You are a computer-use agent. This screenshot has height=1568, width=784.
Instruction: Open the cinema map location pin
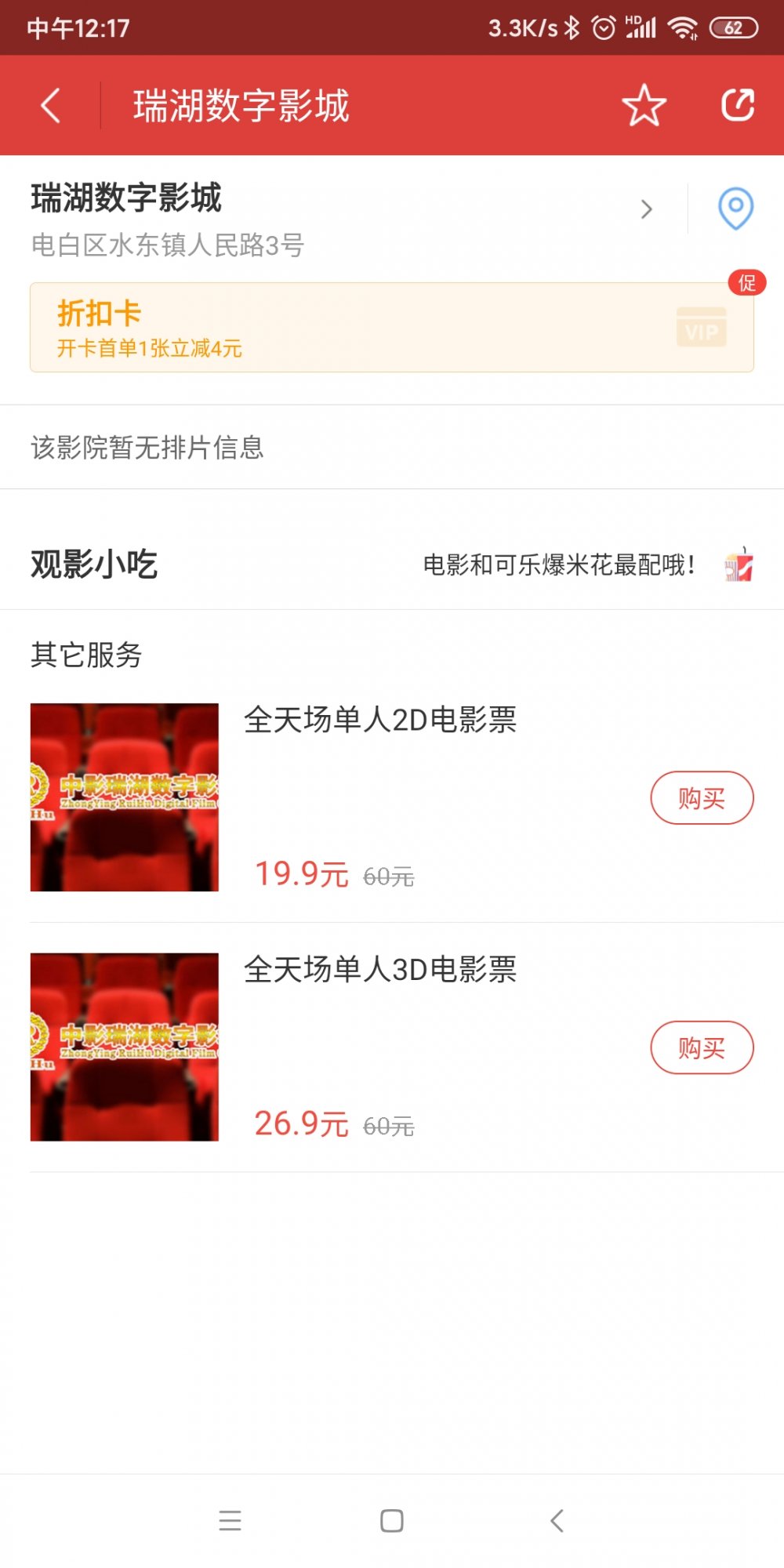[735, 209]
